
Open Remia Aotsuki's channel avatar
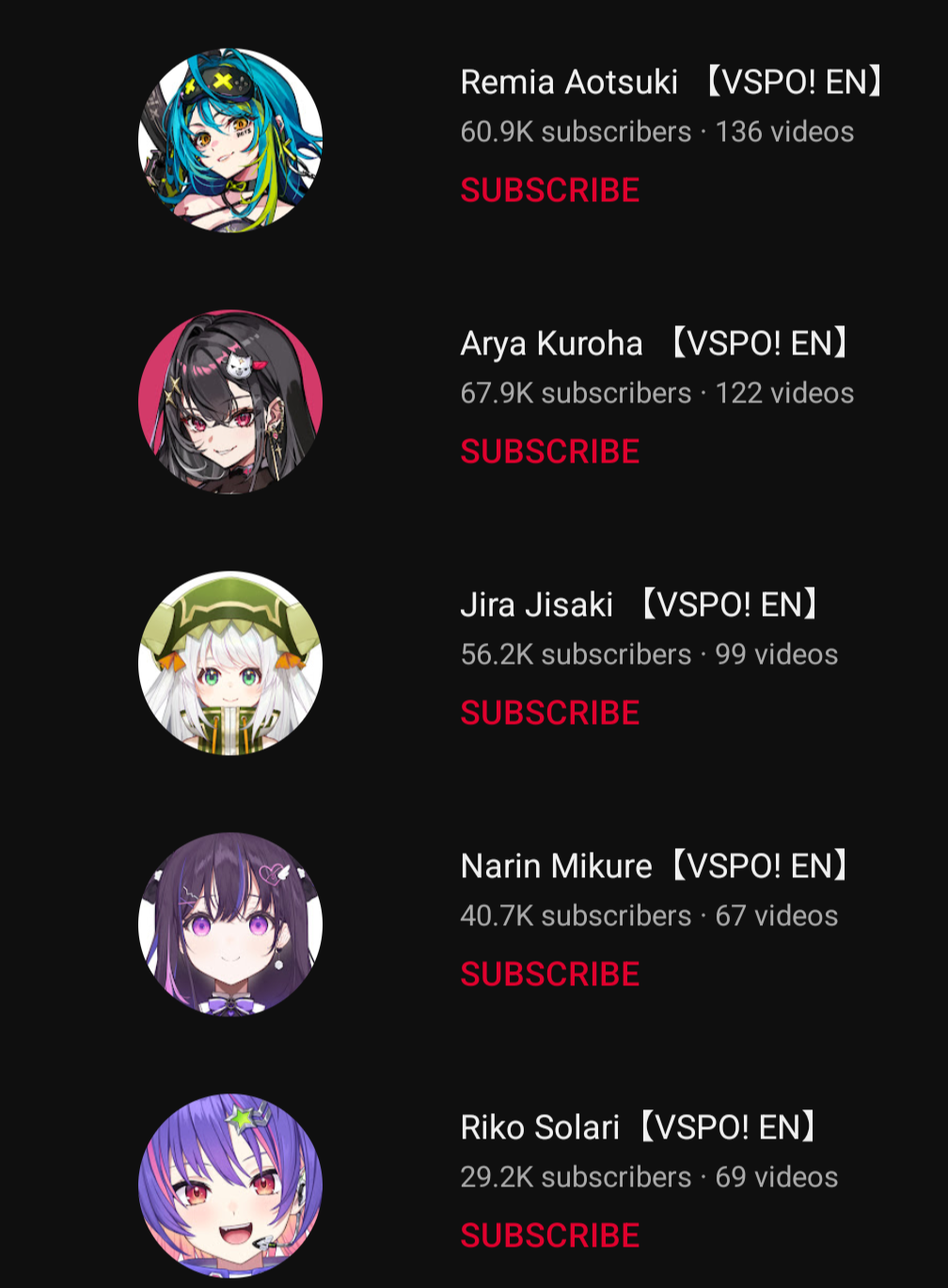pyautogui.click(x=230, y=140)
